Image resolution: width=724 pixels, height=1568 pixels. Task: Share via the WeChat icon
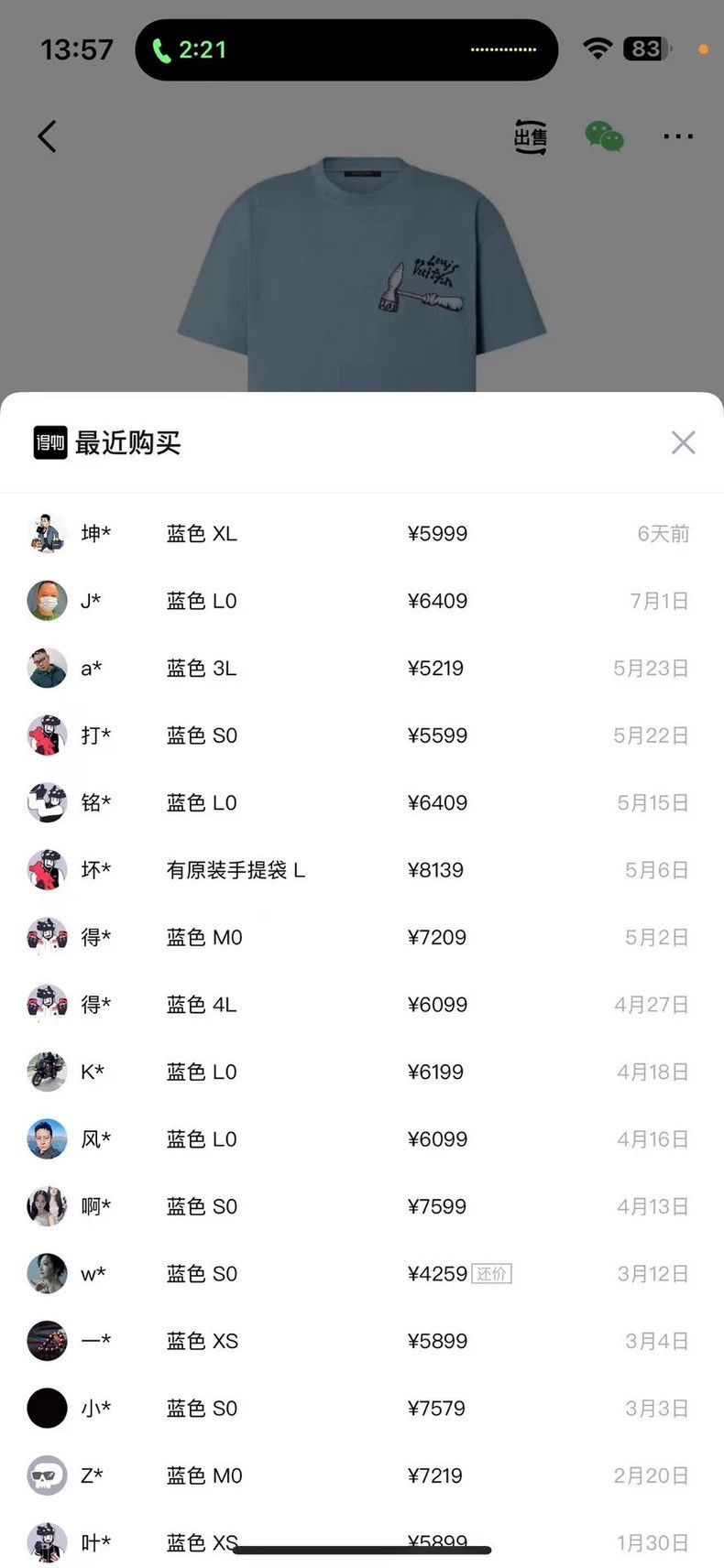[x=605, y=136]
